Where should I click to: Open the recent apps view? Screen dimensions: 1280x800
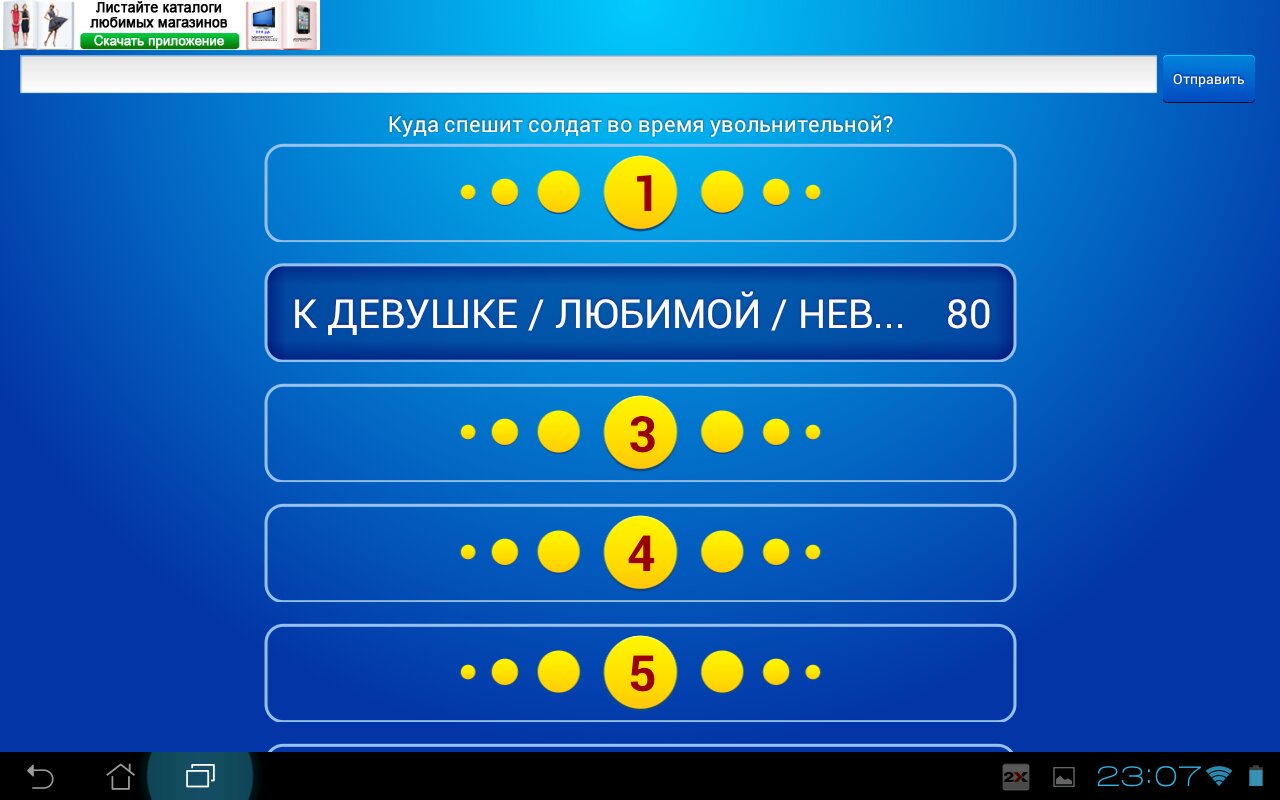[x=200, y=776]
